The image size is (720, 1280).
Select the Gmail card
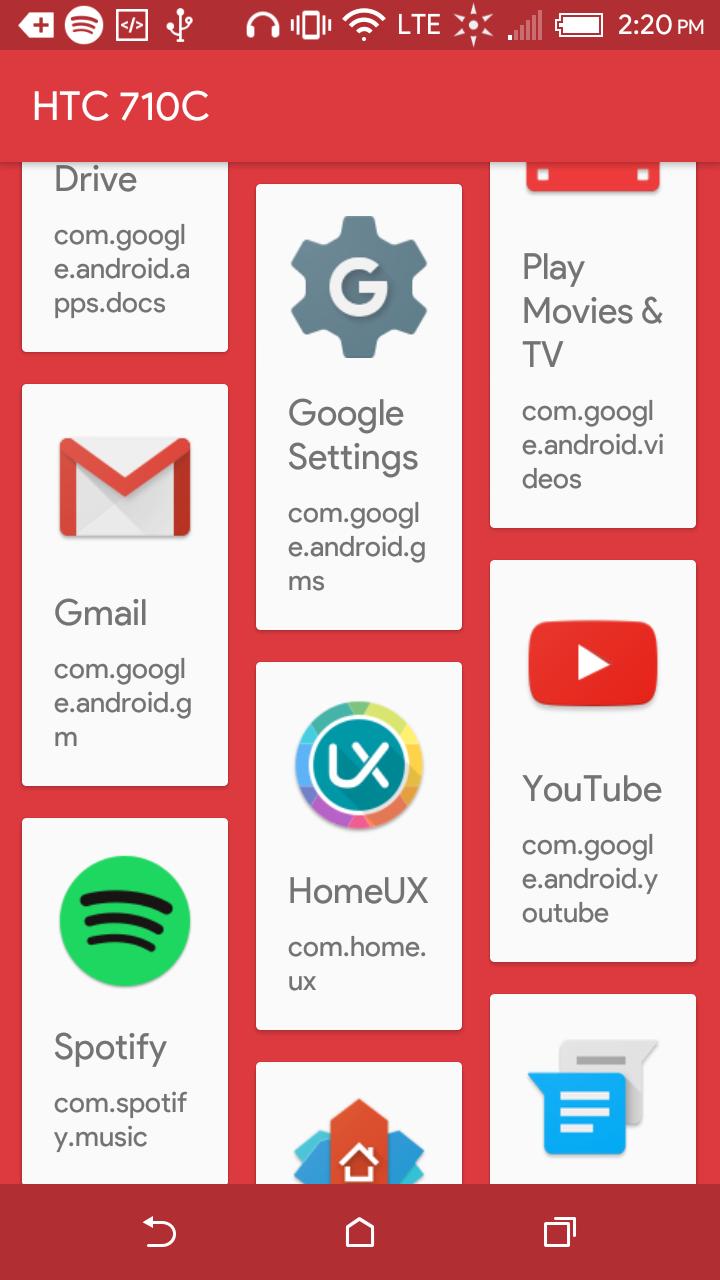coord(124,585)
